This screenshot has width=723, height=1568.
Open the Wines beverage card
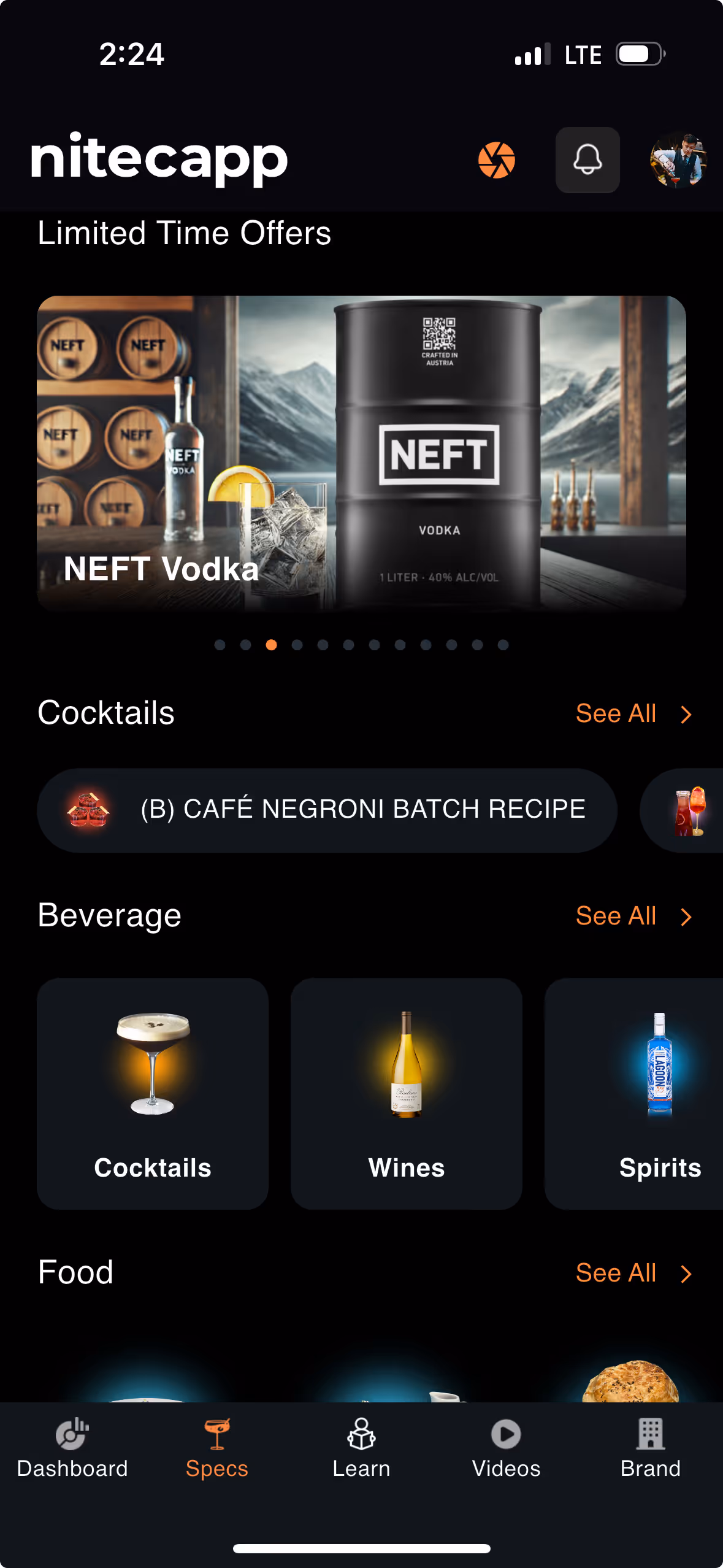407,1093
